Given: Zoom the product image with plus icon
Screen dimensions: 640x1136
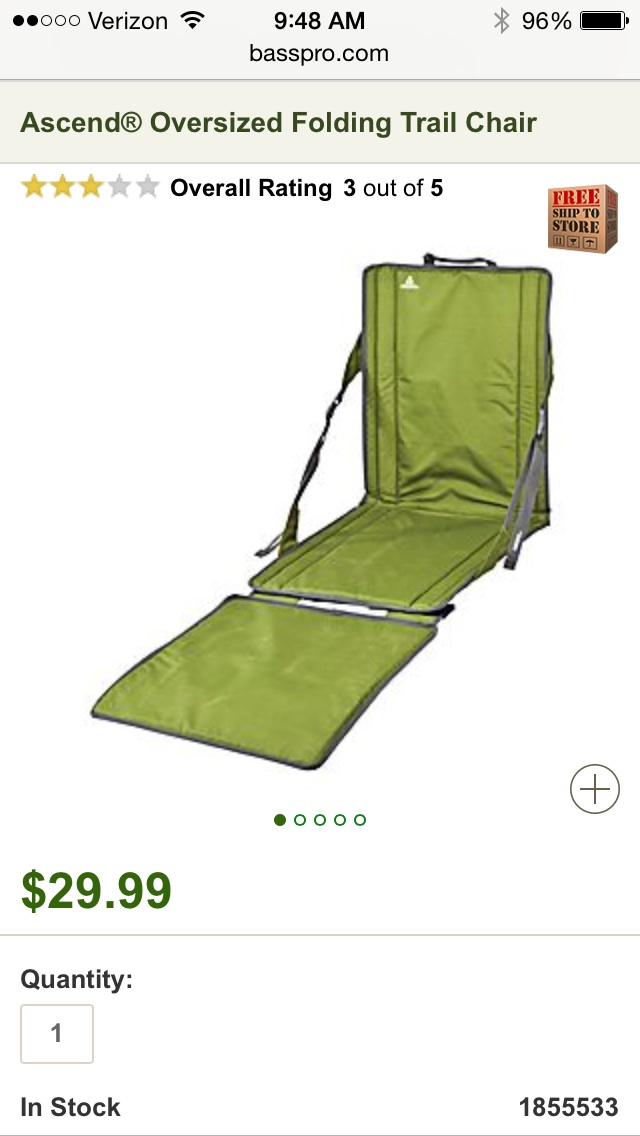Looking at the screenshot, I should click(595, 789).
